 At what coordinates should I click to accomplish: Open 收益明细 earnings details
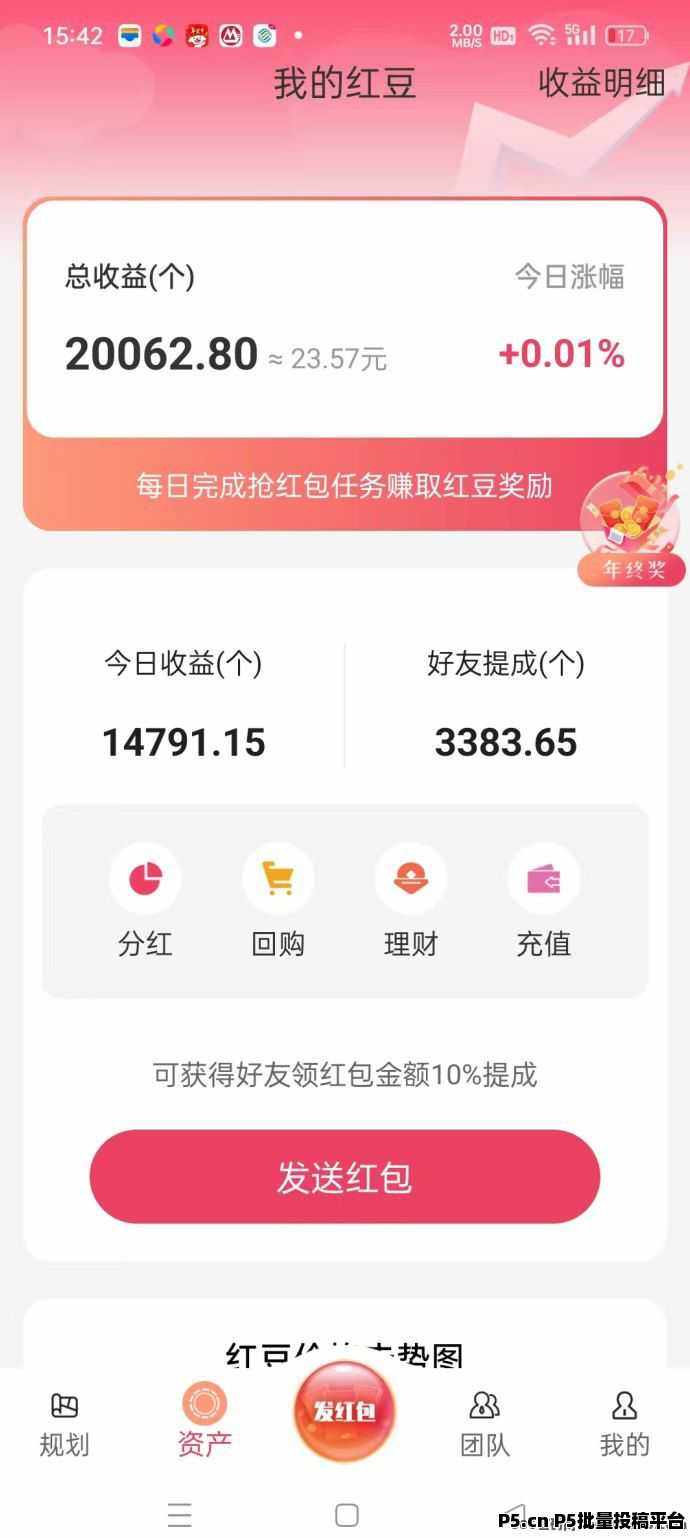pyautogui.click(x=601, y=83)
